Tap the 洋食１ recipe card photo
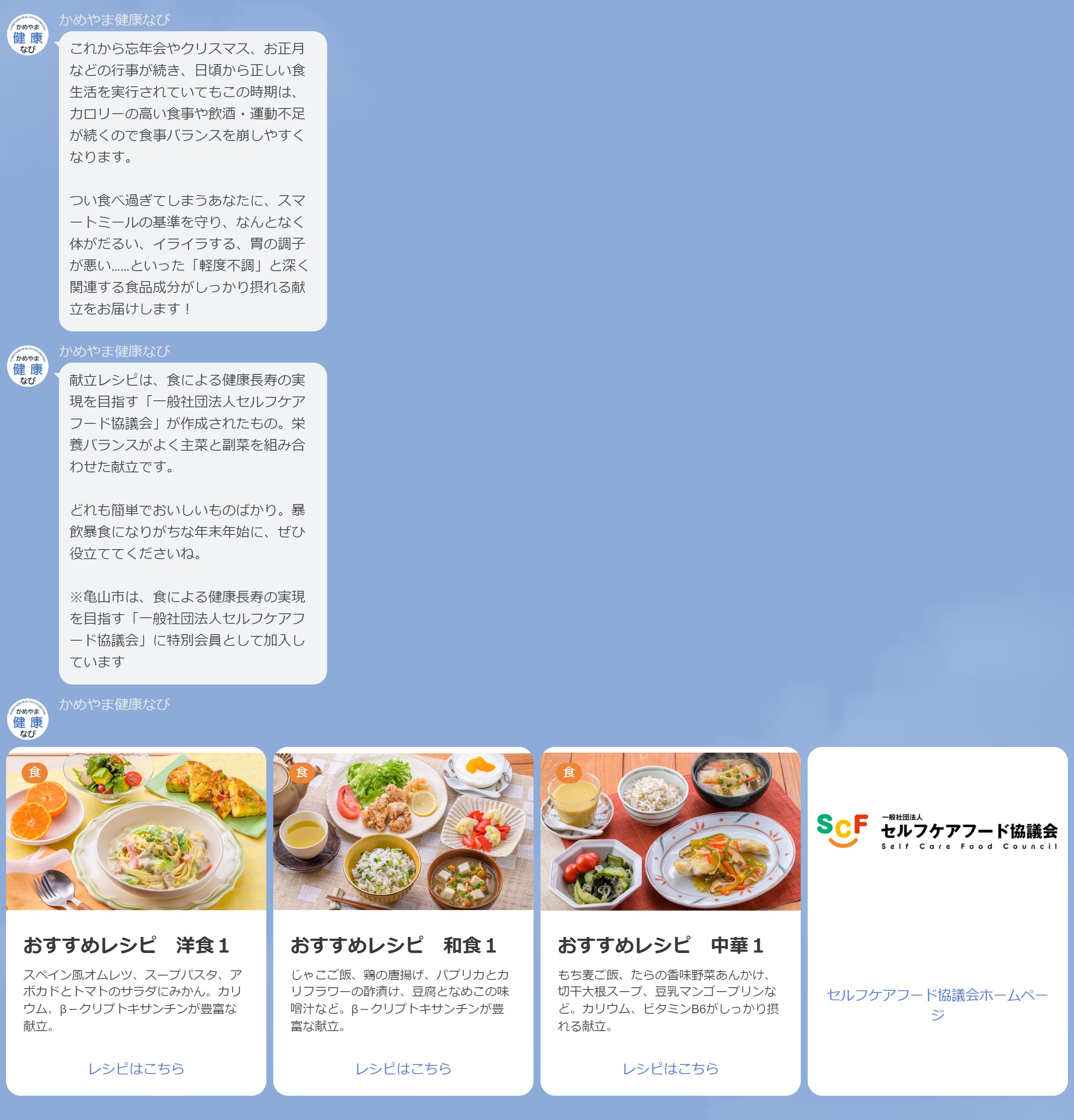Image resolution: width=1074 pixels, height=1120 pixels. 136,831
